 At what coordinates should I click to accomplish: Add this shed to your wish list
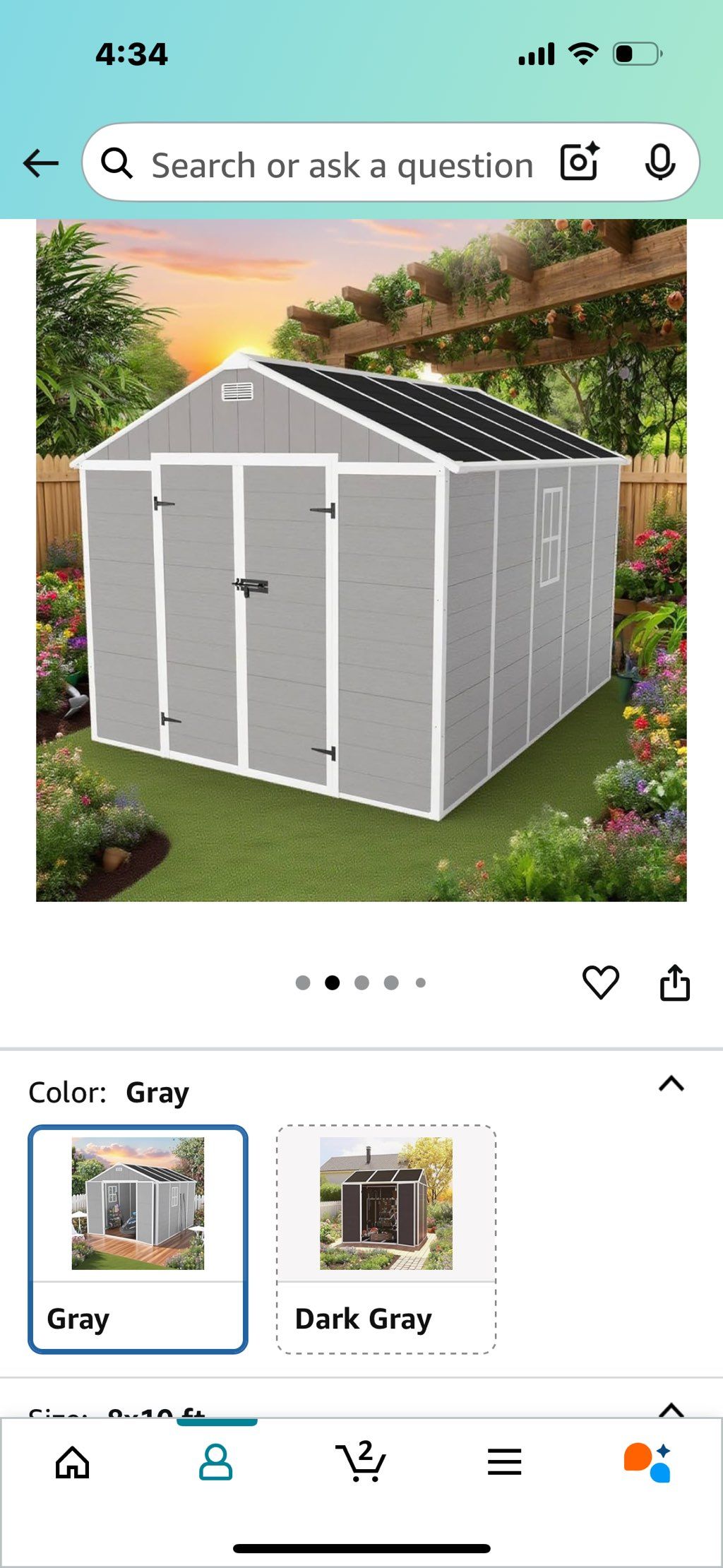600,982
